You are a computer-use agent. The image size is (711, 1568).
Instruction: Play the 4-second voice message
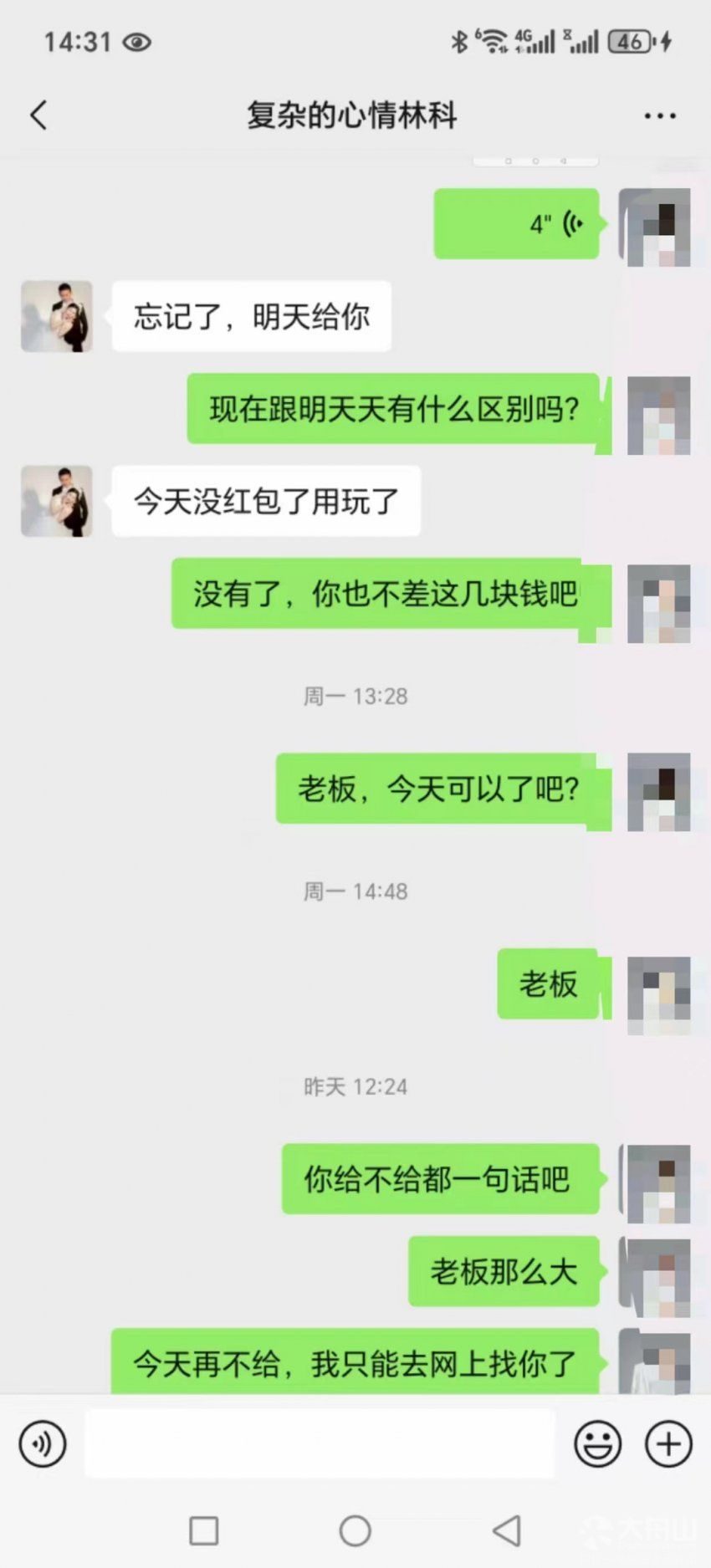[x=517, y=224]
